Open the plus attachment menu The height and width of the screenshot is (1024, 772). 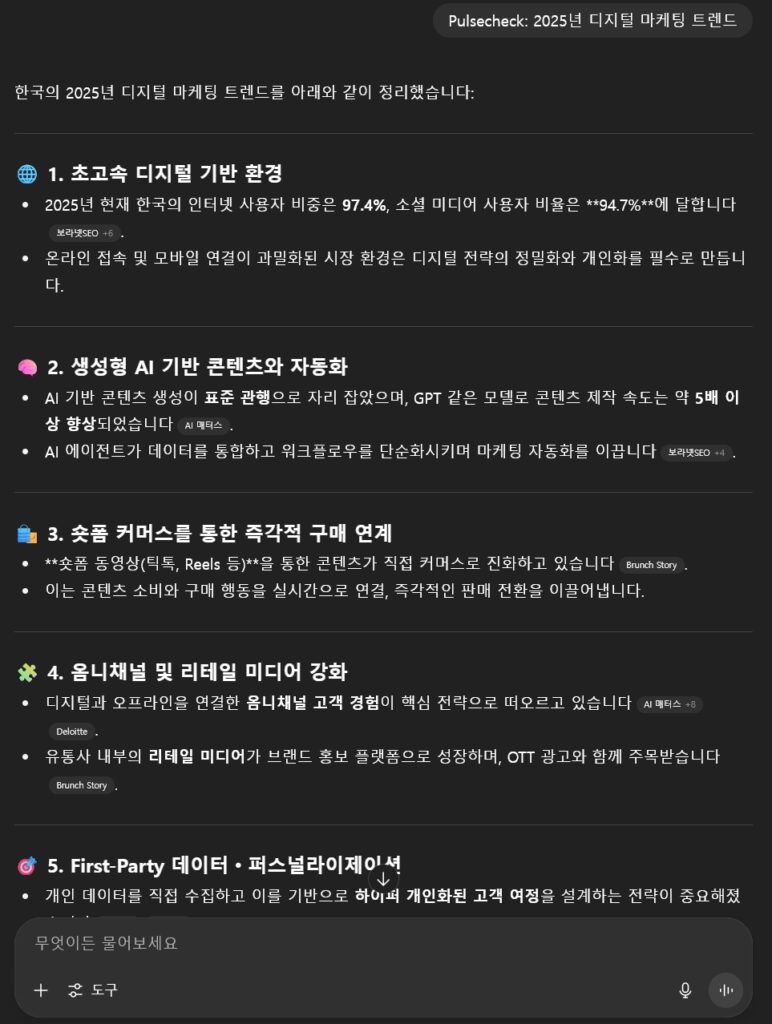point(41,990)
